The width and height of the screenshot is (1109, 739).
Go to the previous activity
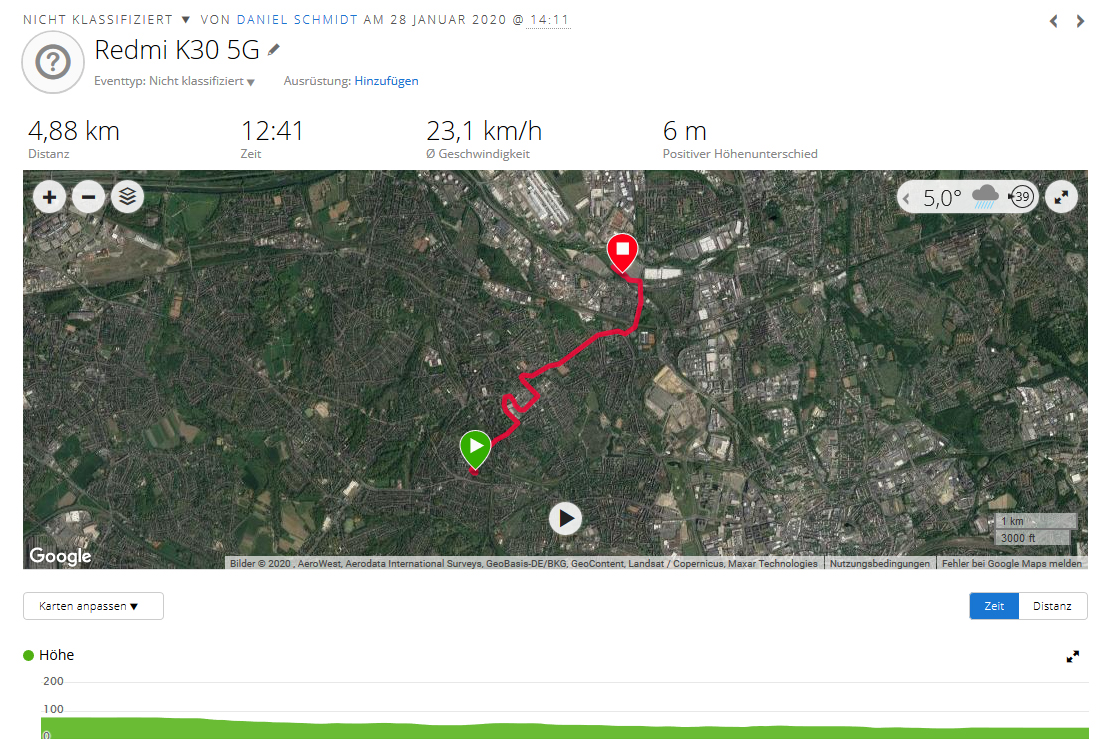click(x=1053, y=21)
